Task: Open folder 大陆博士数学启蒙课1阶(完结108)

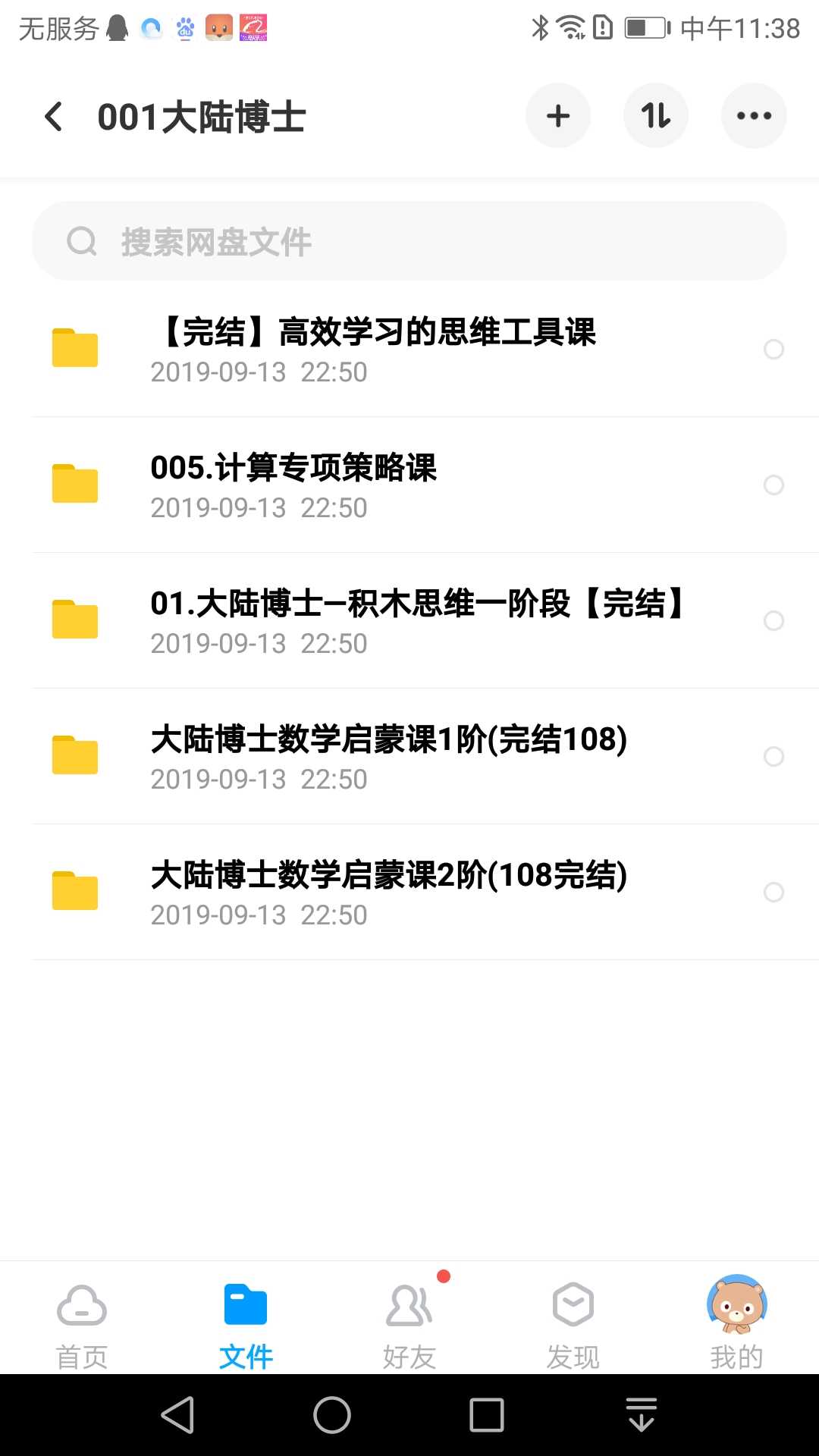Action: 388,756
